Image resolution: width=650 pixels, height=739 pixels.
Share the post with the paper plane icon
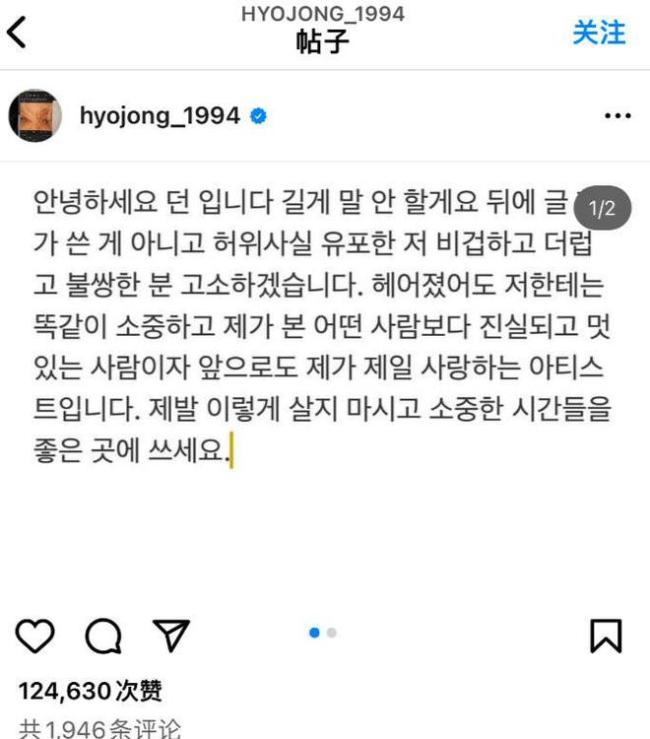(x=171, y=635)
